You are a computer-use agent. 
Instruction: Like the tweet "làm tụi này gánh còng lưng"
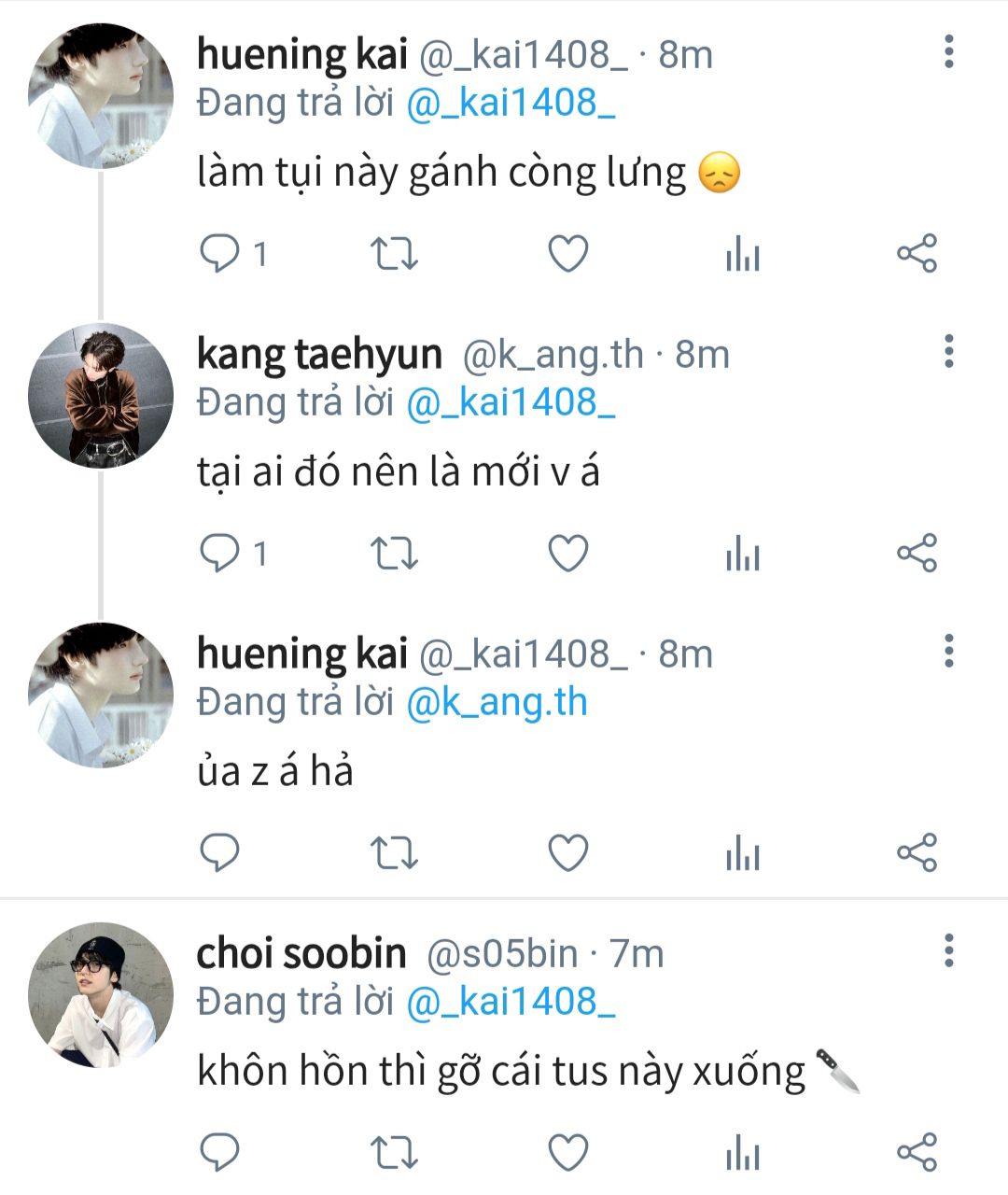567,254
